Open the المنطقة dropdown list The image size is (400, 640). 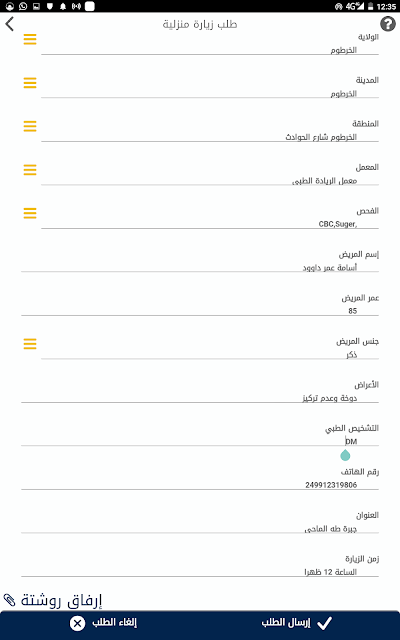click(30, 126)
